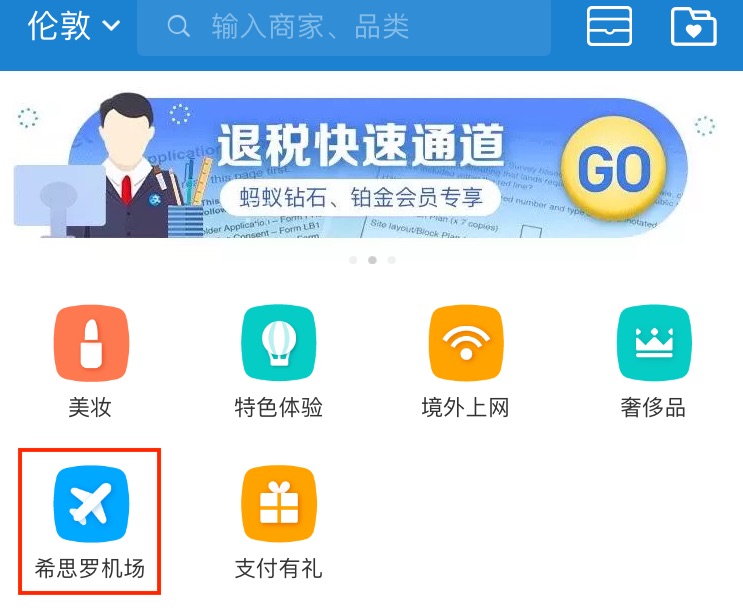Open the 伦敦 city dropdown
Viewport: 743px width, 608px height.
pos(73,26)
